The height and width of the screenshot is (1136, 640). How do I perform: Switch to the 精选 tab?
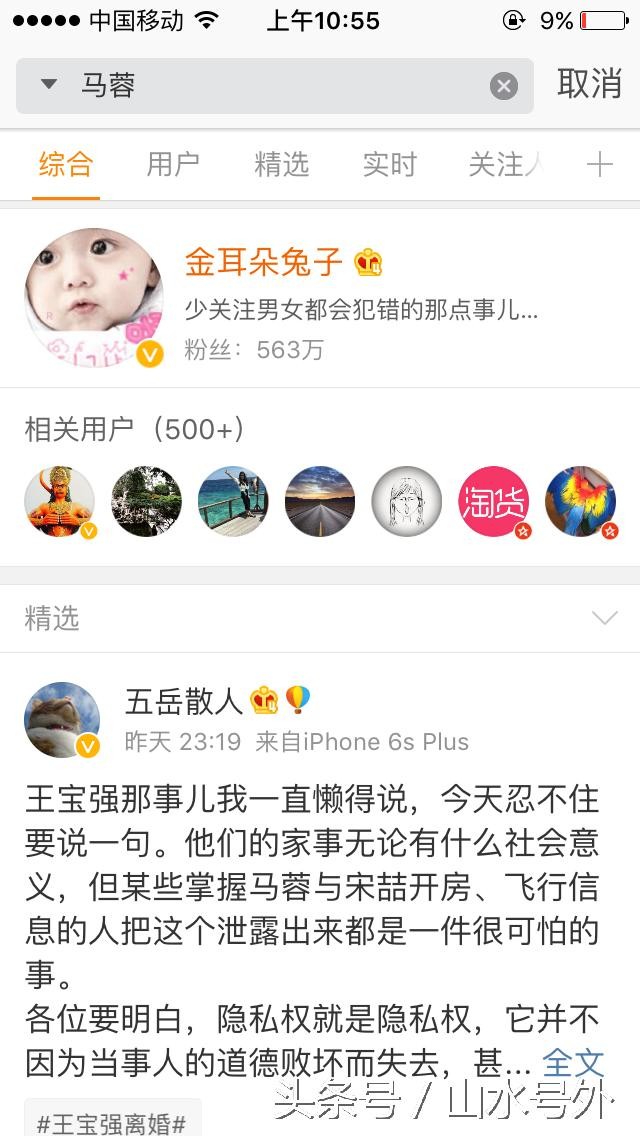[x=281, y=164]
